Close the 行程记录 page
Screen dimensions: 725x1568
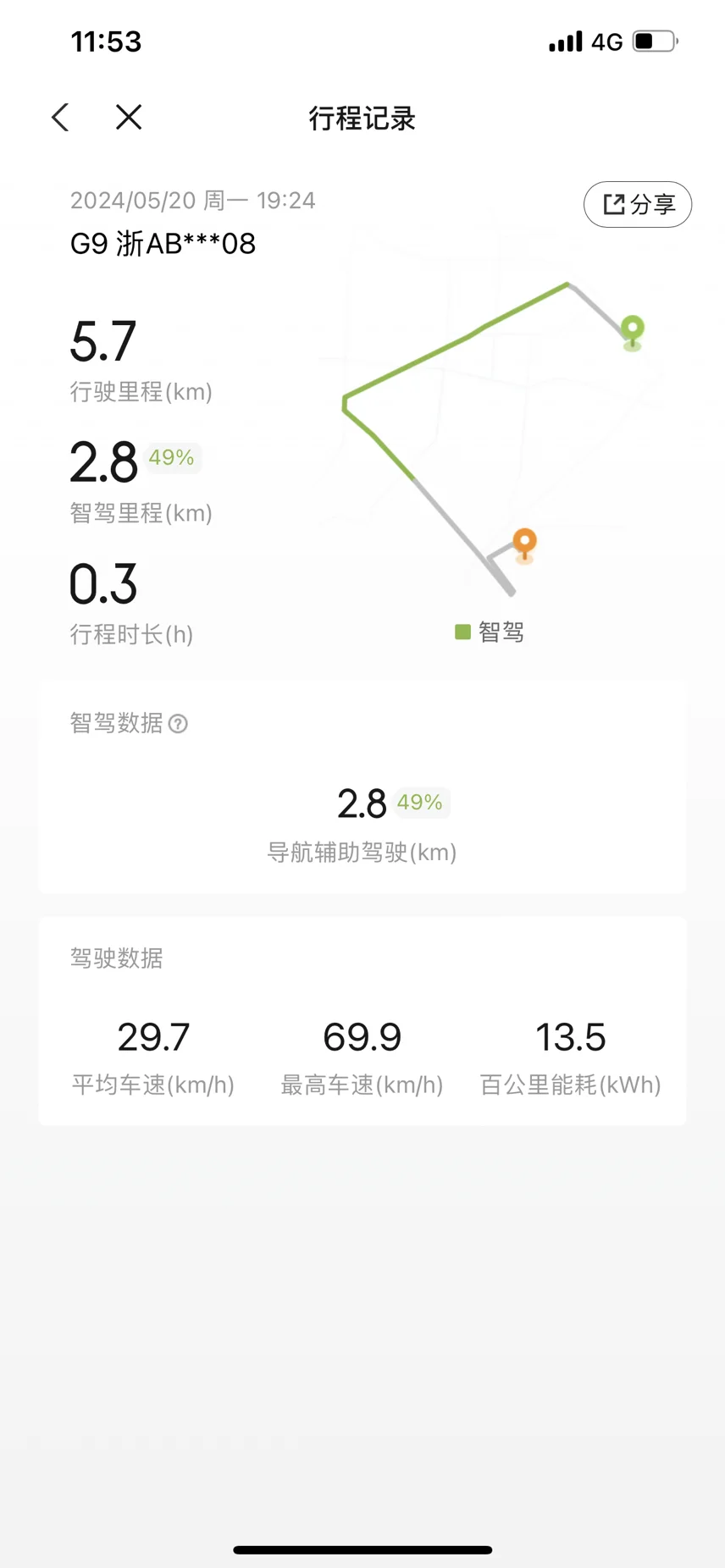point(129,118)
